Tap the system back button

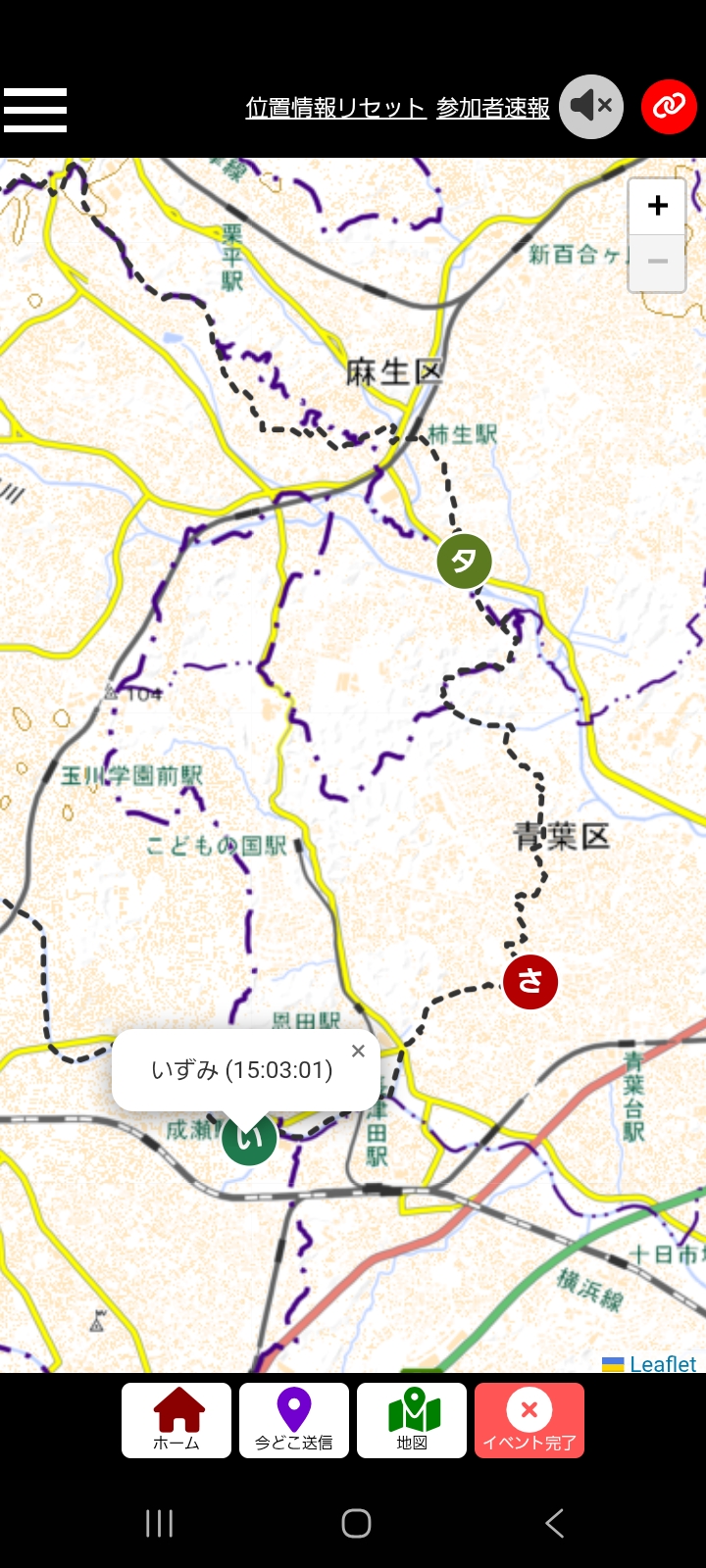pyautogui.click(x=554, y=1523)
